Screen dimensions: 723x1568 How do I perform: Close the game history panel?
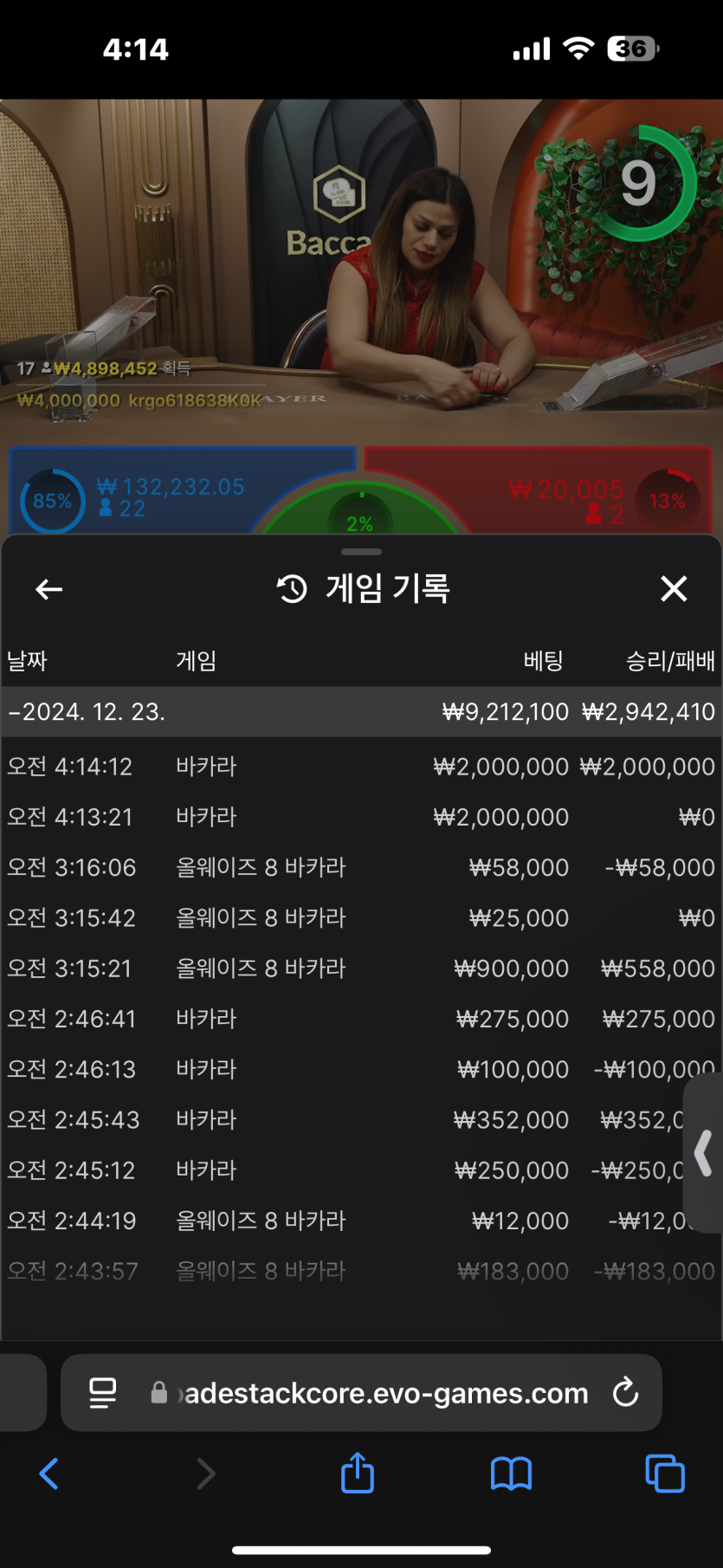tap(673, 589)
